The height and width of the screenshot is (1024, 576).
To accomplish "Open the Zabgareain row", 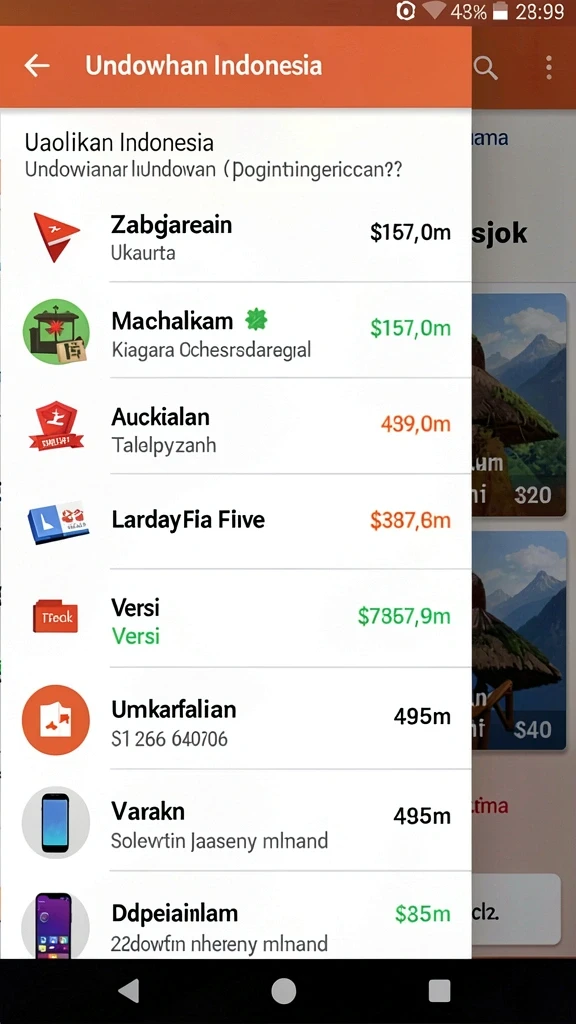I will tap(236, 235).
